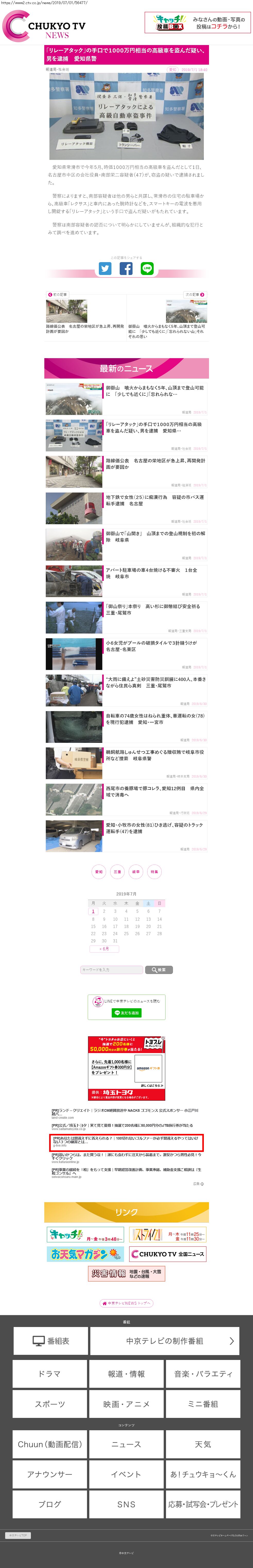Select the 三重 region chip

[117, 872]
